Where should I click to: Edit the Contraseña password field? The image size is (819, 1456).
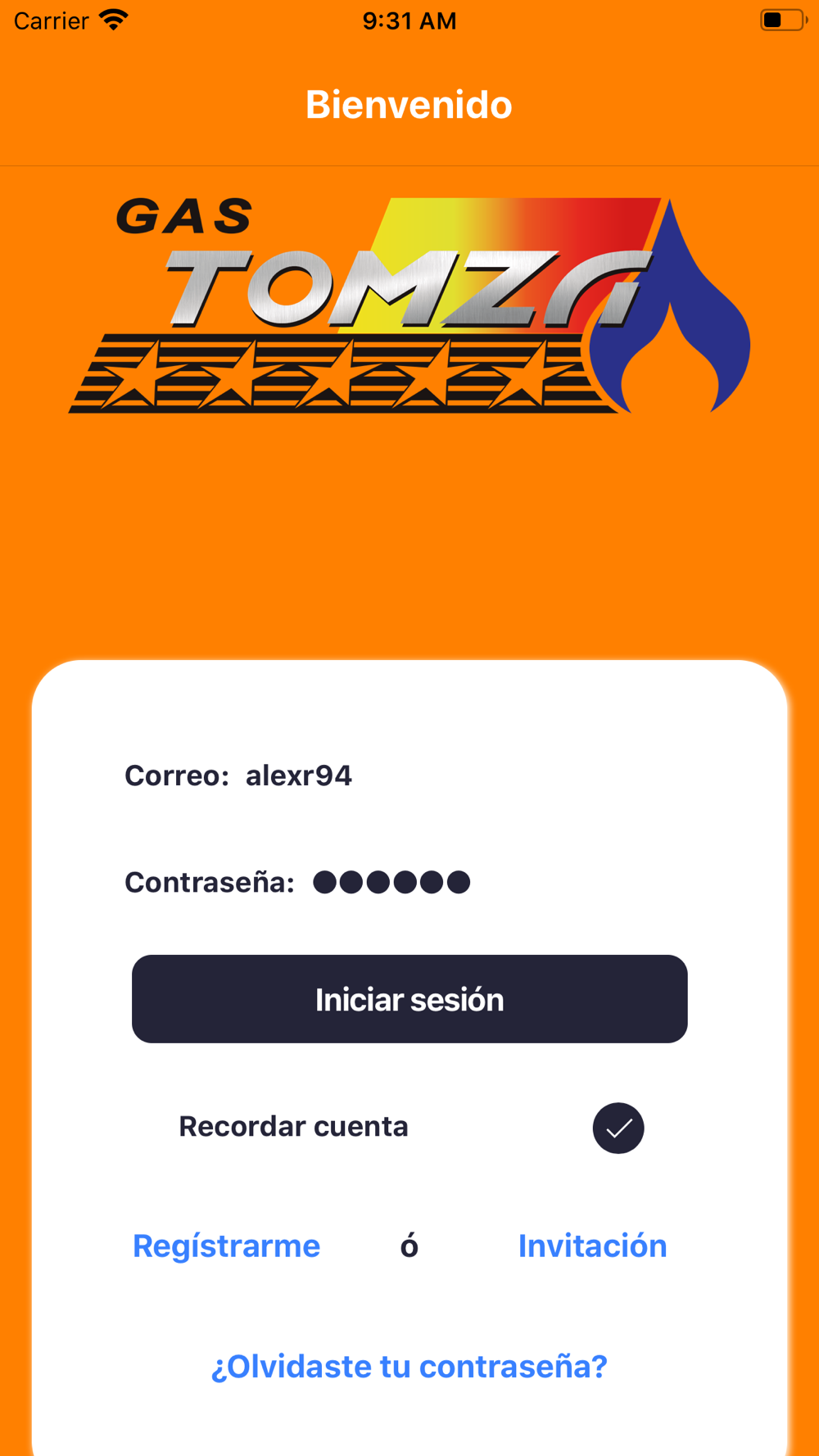tap(500, 882)
